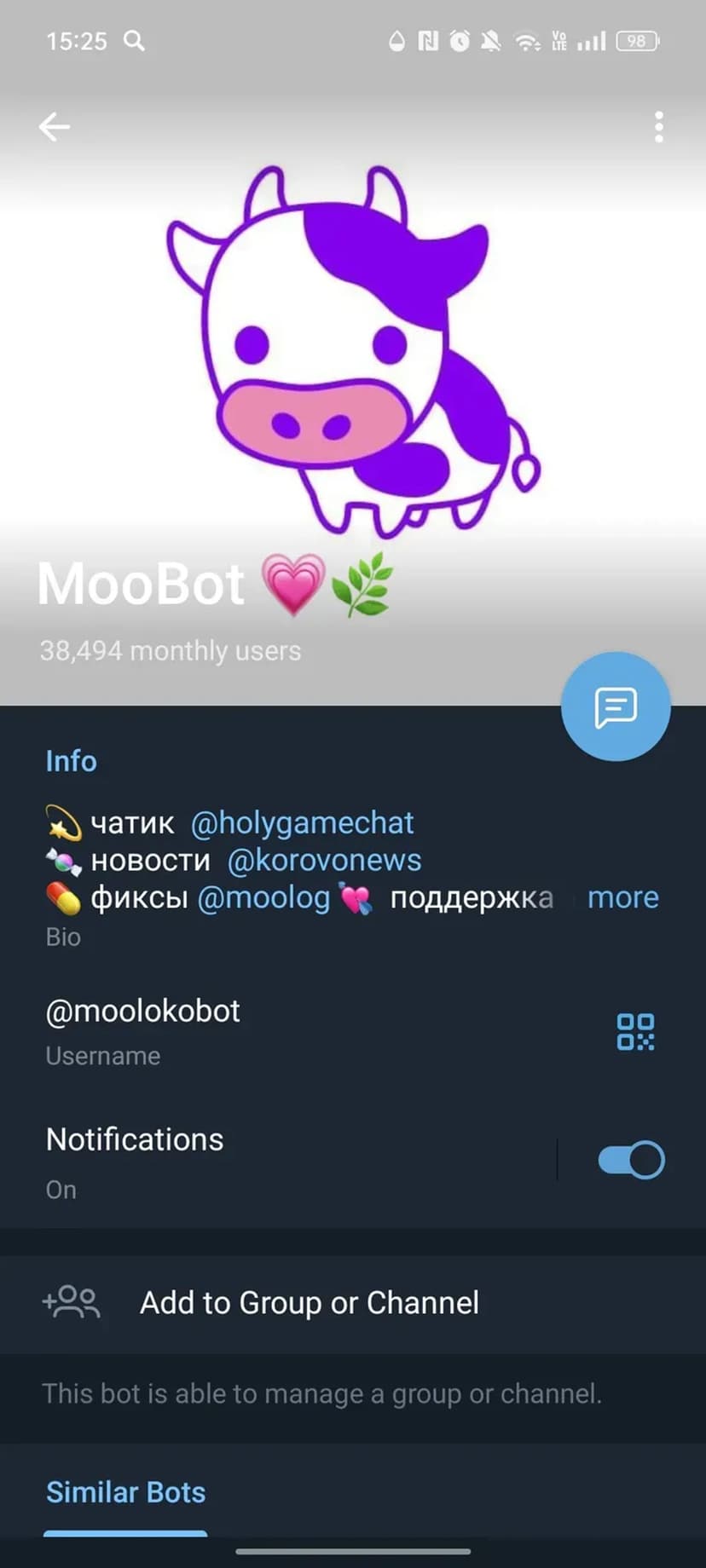706x1568 pixels.
Task: Open the @korovonews link
Action: click(x=324, y=861)
